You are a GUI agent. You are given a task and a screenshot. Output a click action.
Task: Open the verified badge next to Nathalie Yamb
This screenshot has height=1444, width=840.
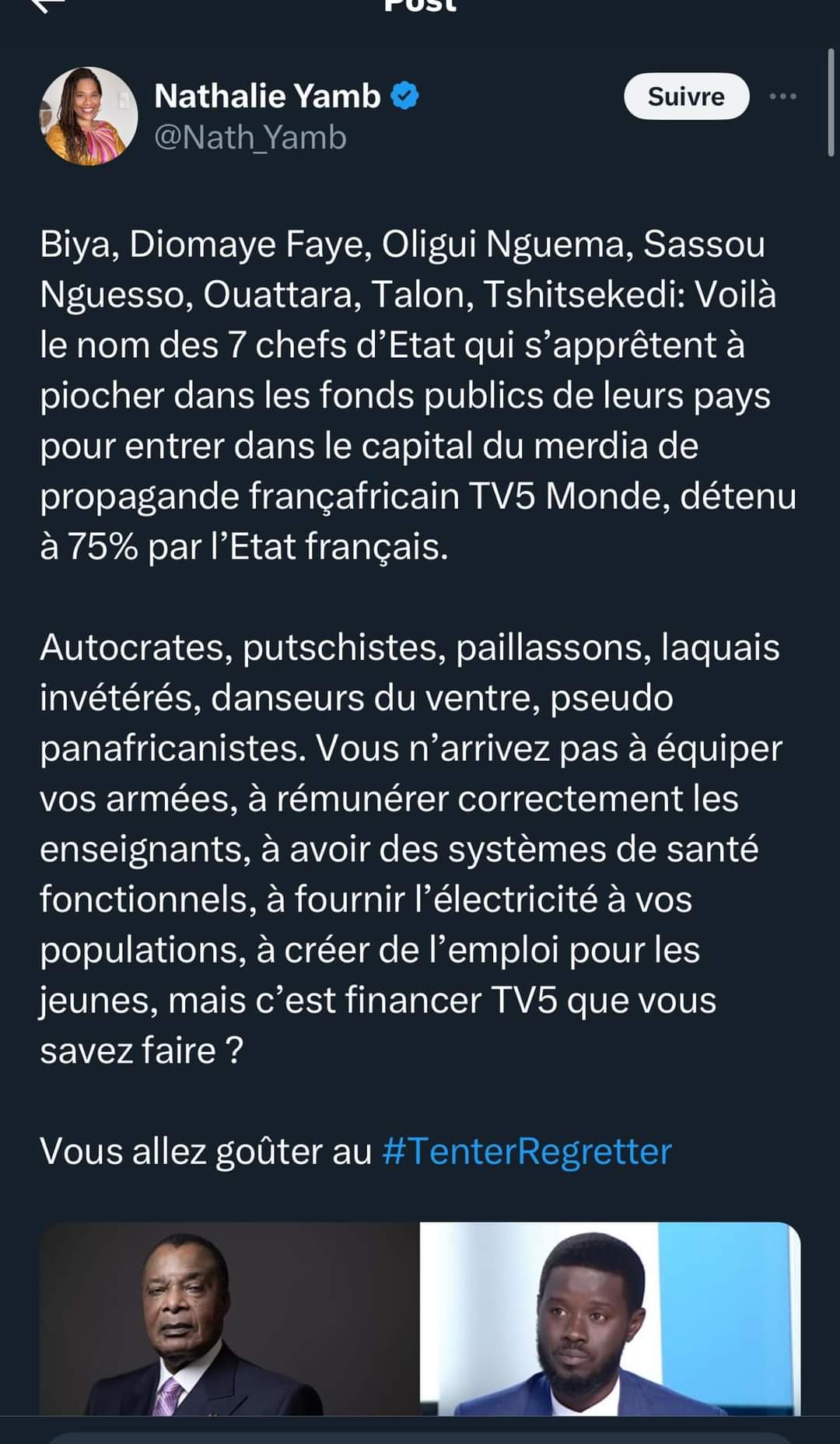(x=404, y=96)
